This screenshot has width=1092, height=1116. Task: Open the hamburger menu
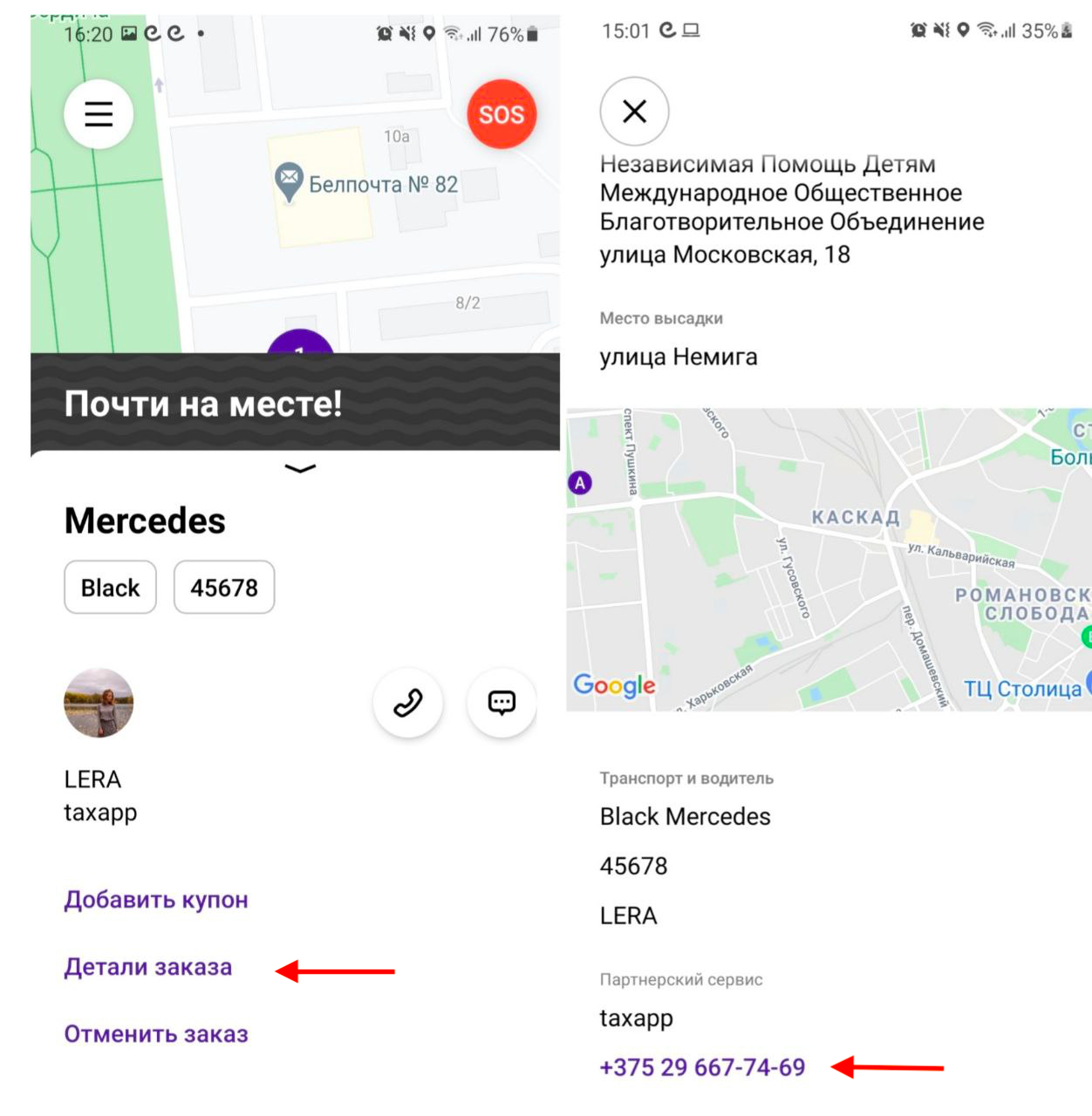[x=99, y=114]
